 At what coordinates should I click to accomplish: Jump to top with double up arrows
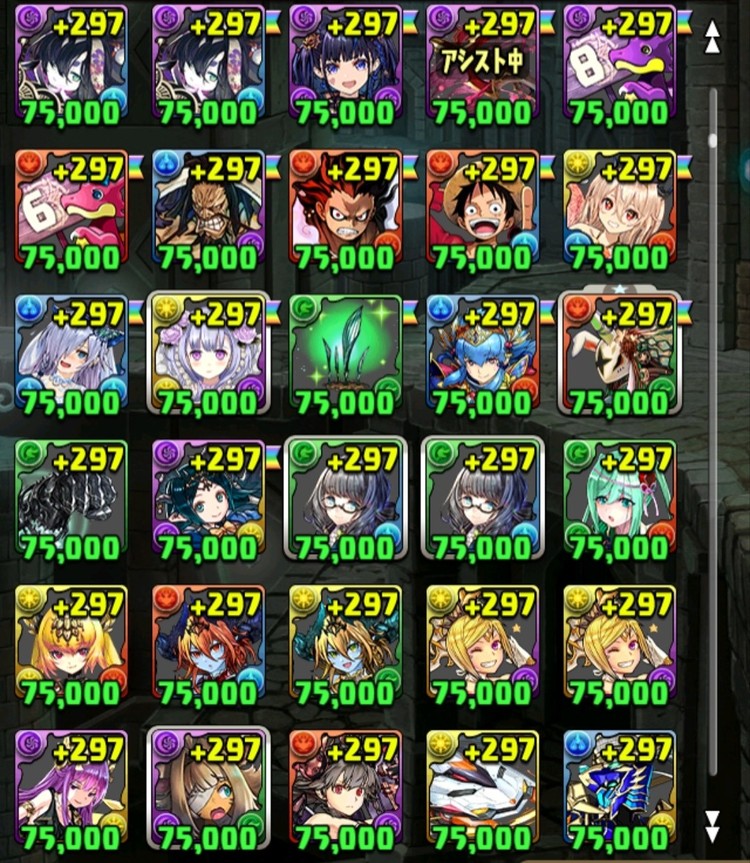713,38
